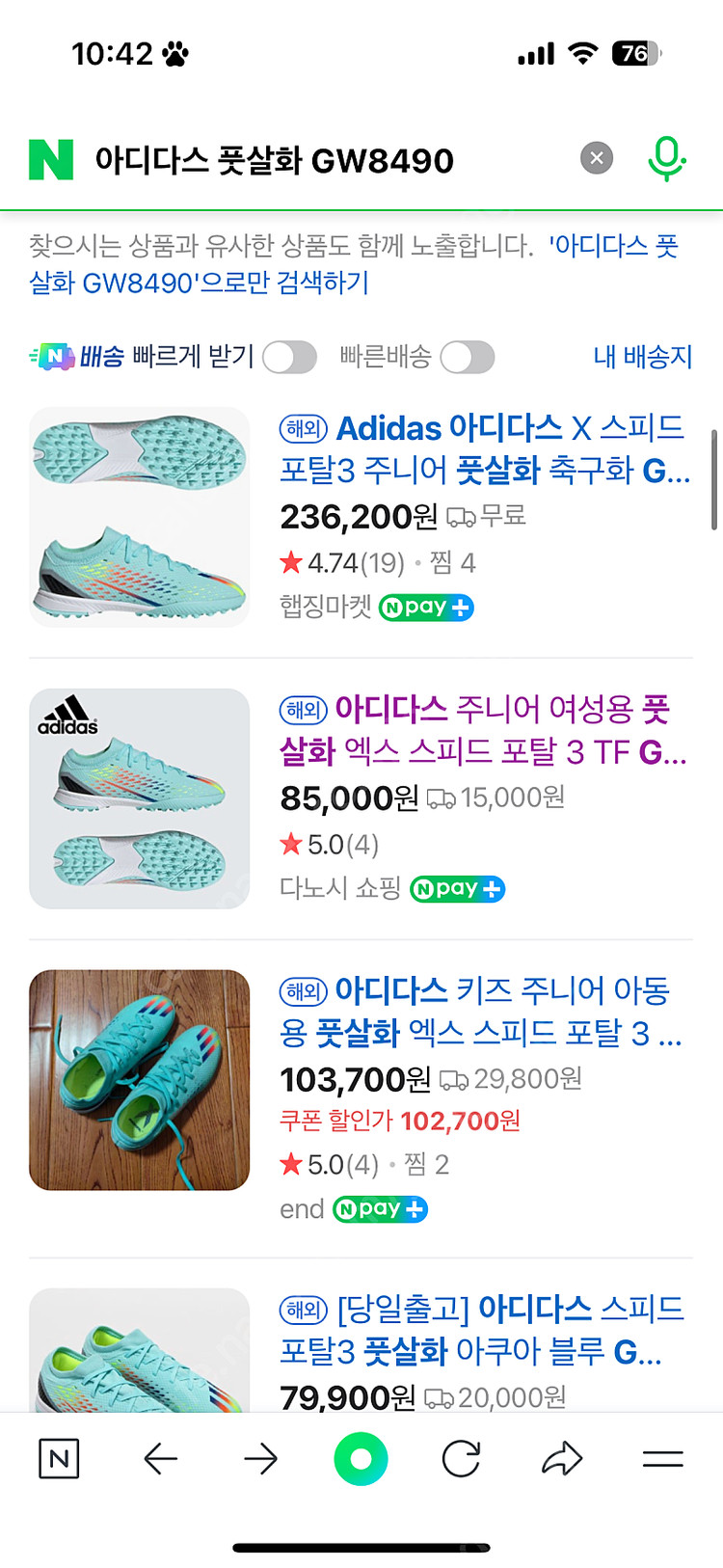Tap the voice search microphone icon
Image resolution: width=723 pixels, height=1568 pixels.
tap(667, 159)
